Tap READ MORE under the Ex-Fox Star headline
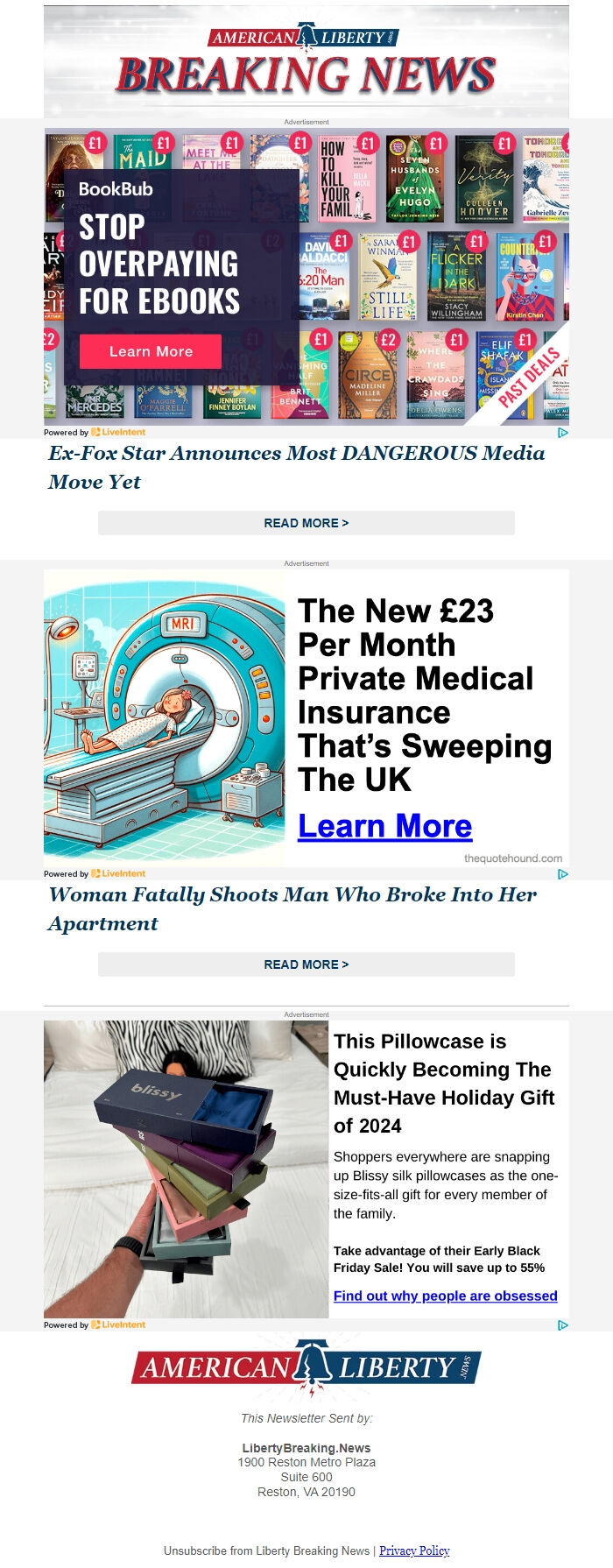 pos(306,523)
